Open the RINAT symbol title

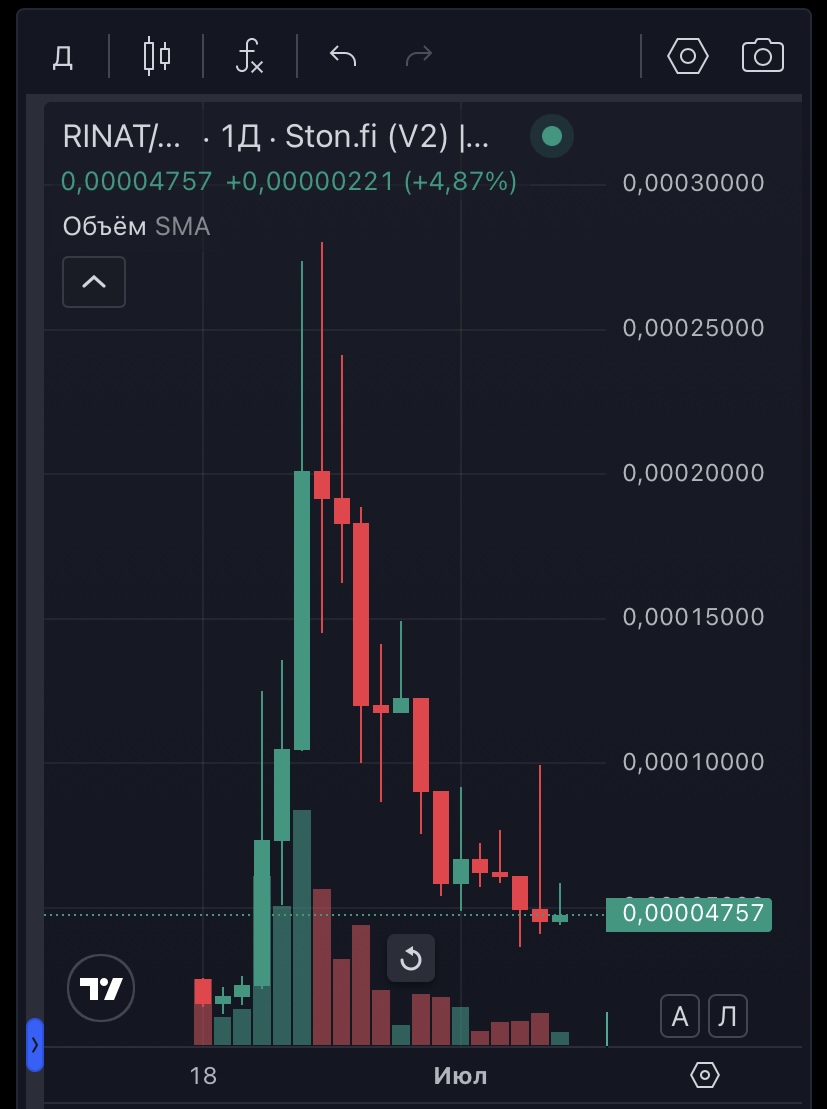(122, 137)
